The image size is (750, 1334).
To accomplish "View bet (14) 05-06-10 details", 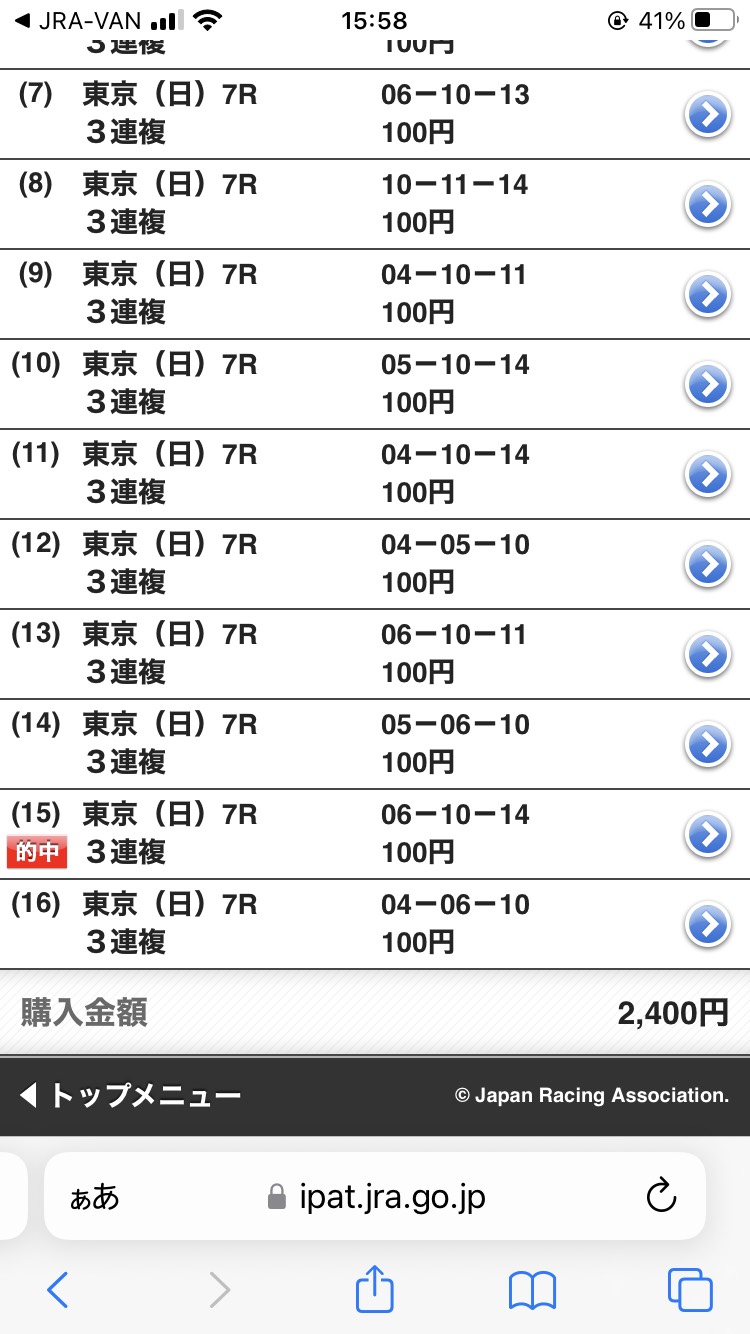I will 708,746.
